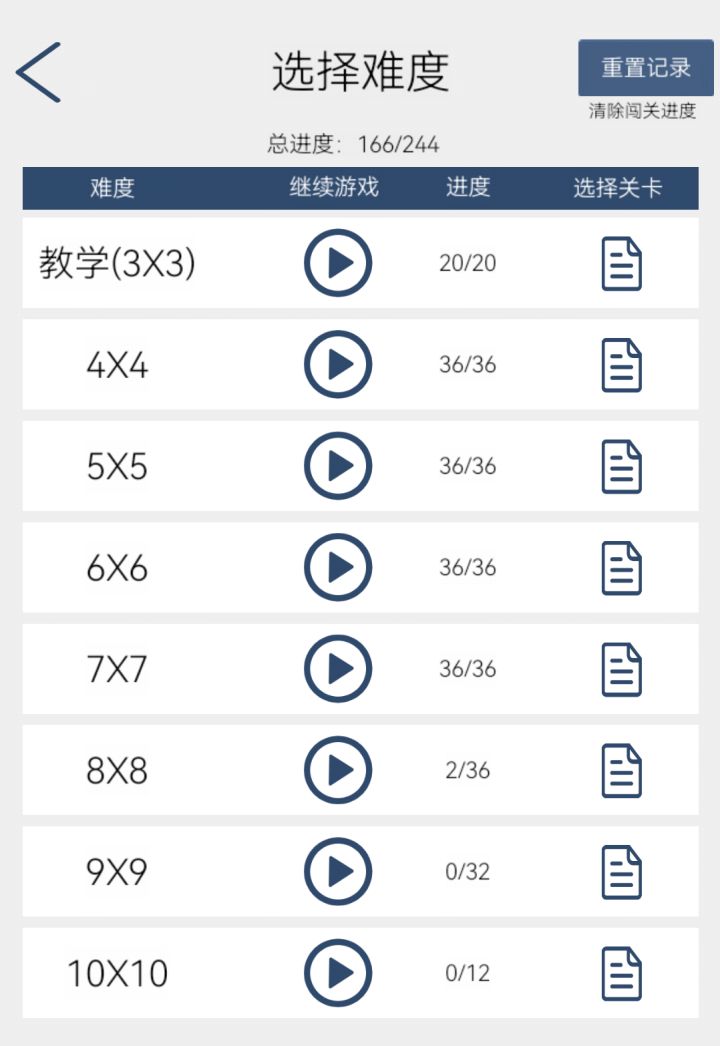Viewport: 720px width, 1046px height.
Task: Open level selection for 教学(3X3)
Action: pyautogui.click(x=621, y=264)
